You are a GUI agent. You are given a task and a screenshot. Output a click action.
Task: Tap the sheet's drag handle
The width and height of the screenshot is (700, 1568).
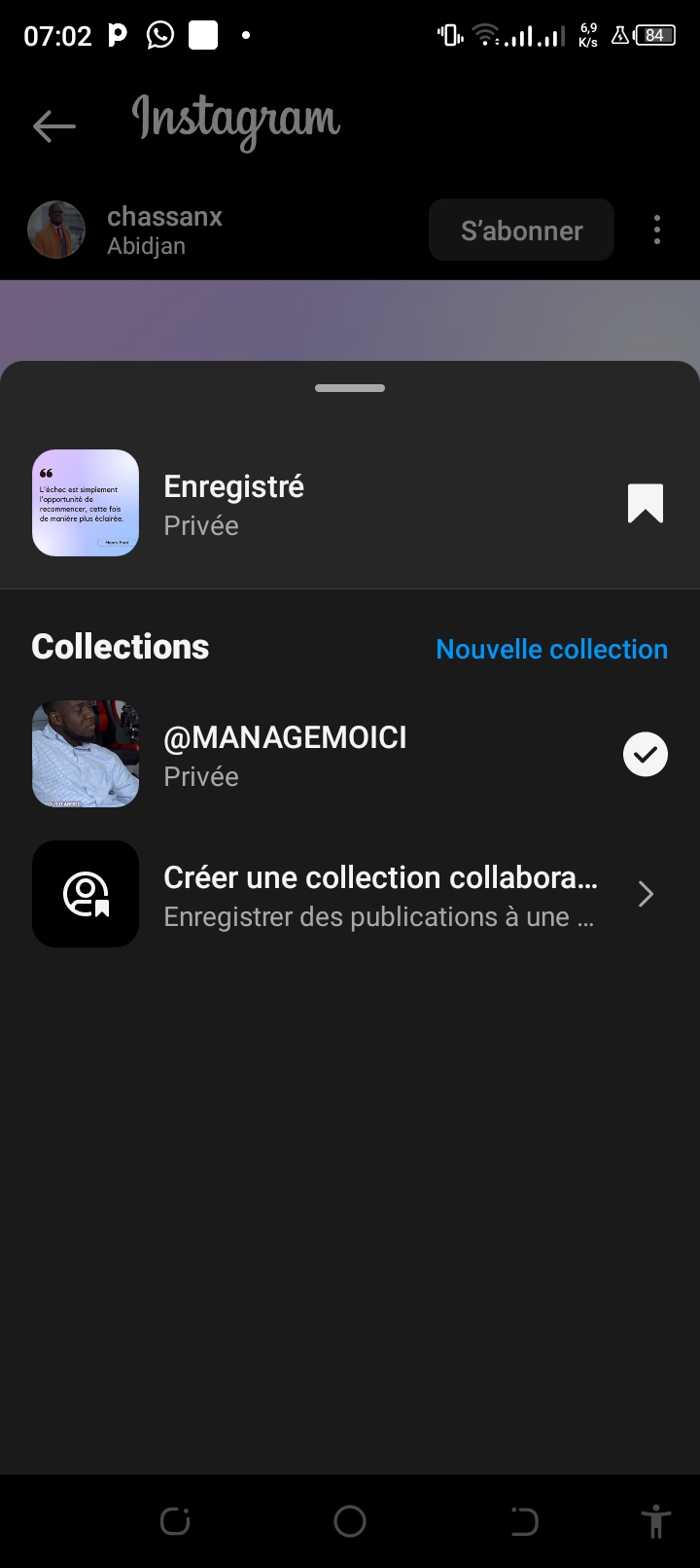point(350,388)
